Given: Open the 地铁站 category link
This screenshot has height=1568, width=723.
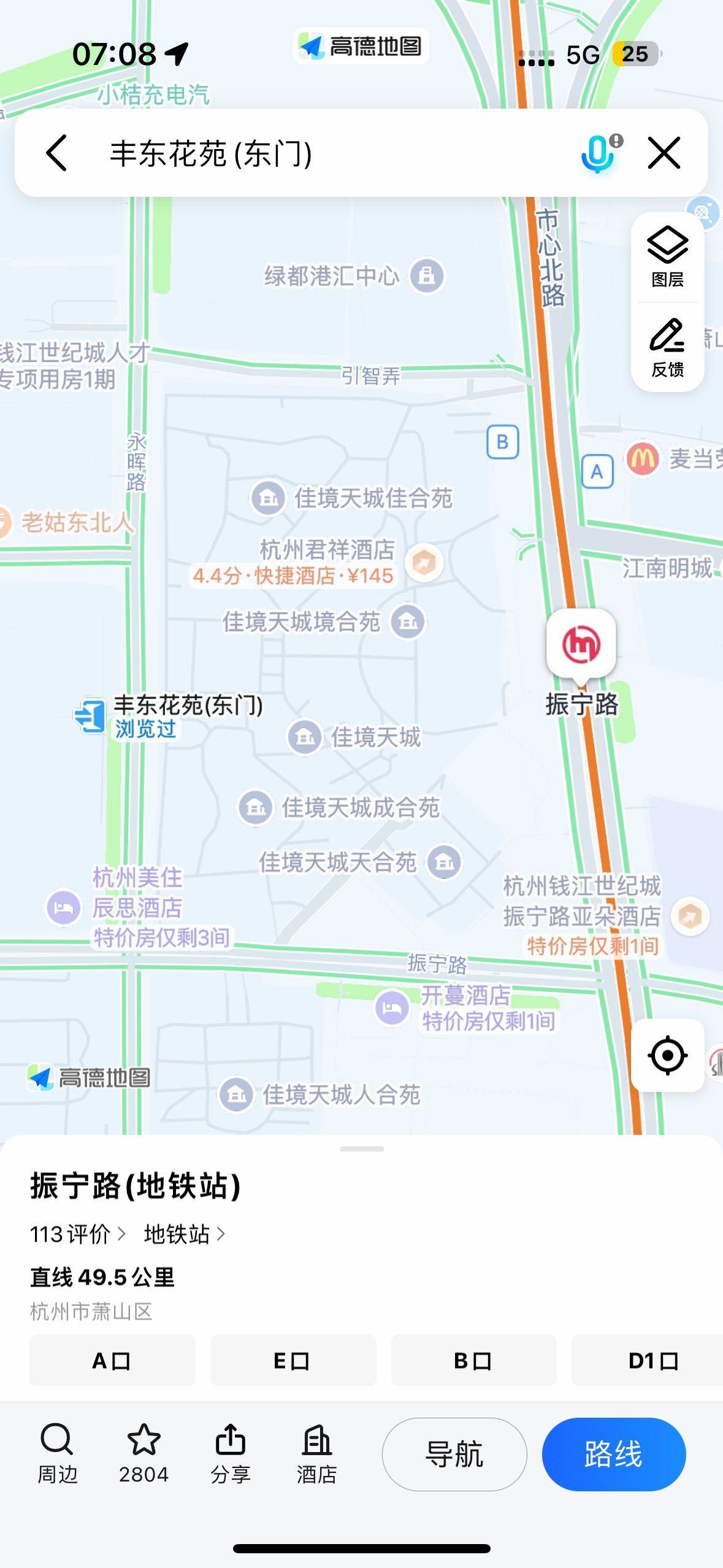Looking at the screenshot, I should [x=184, y=1234].
